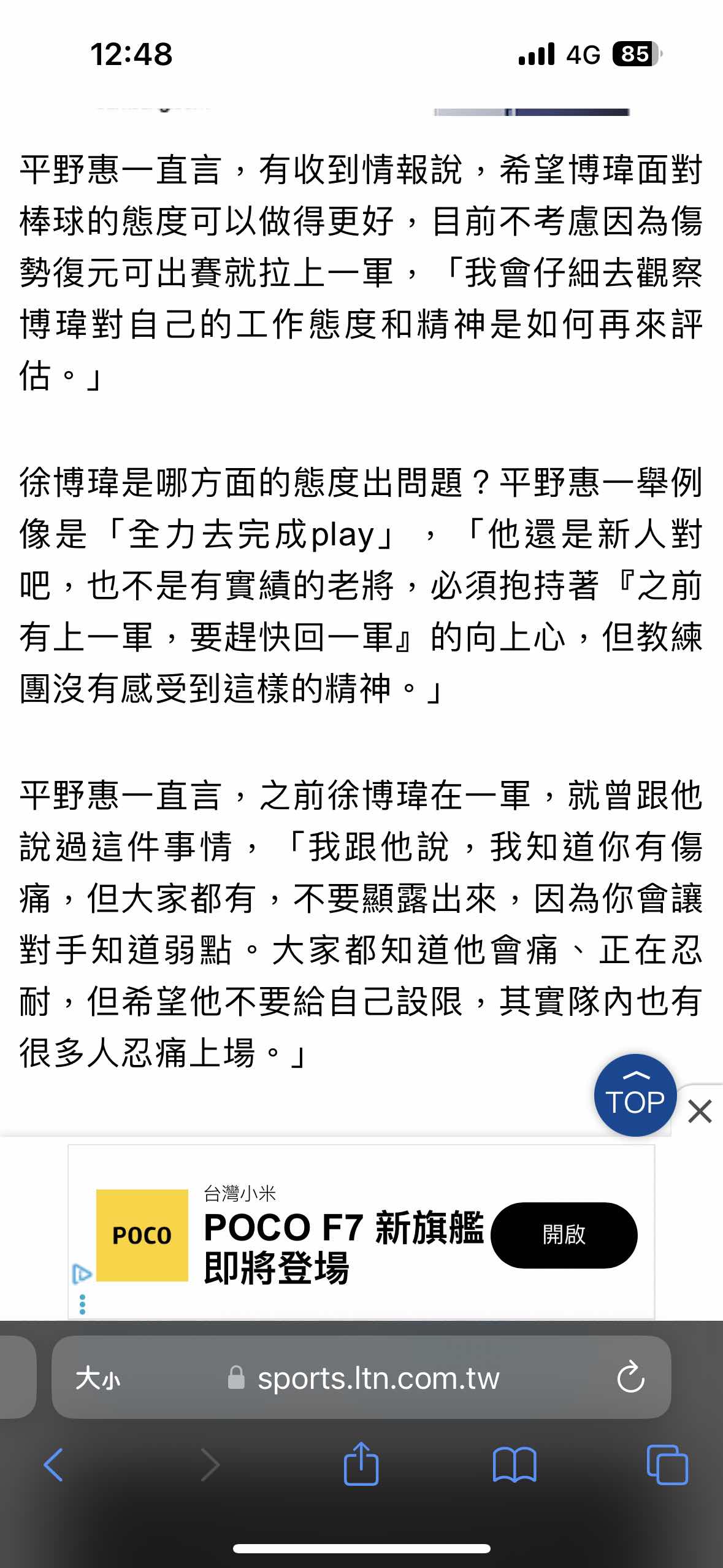Tap 開啟 on the POCO F7 ad
The image size is (723, 1568).
coord(564,1235)
